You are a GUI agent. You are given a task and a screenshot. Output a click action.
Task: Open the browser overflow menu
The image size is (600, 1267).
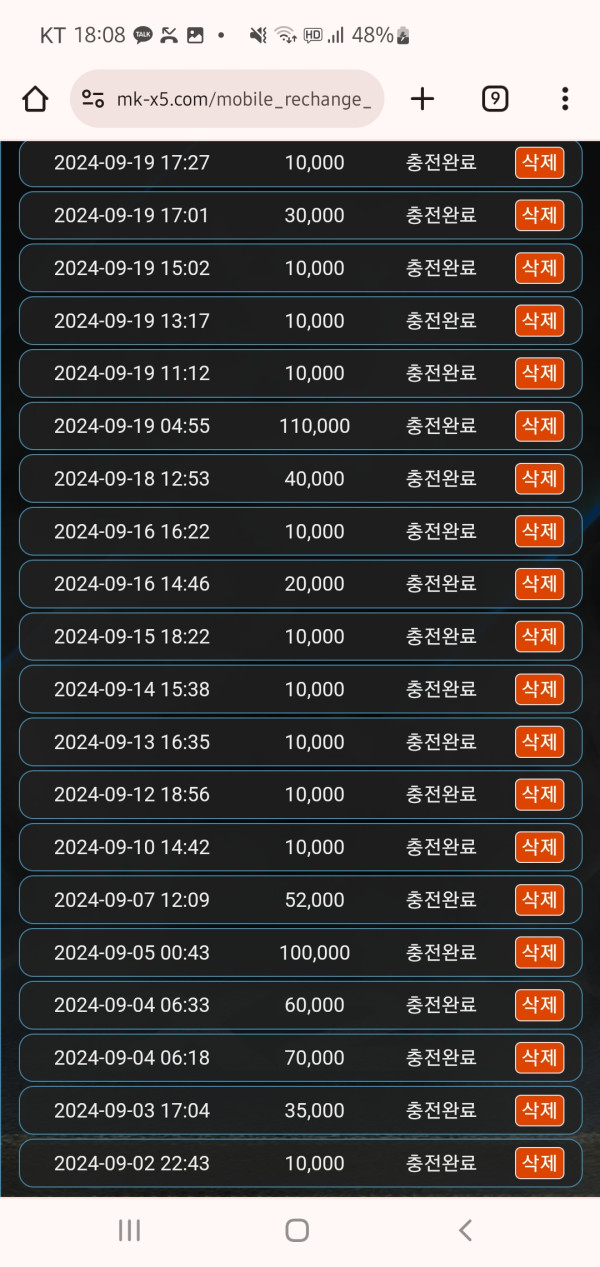[565, 98]
